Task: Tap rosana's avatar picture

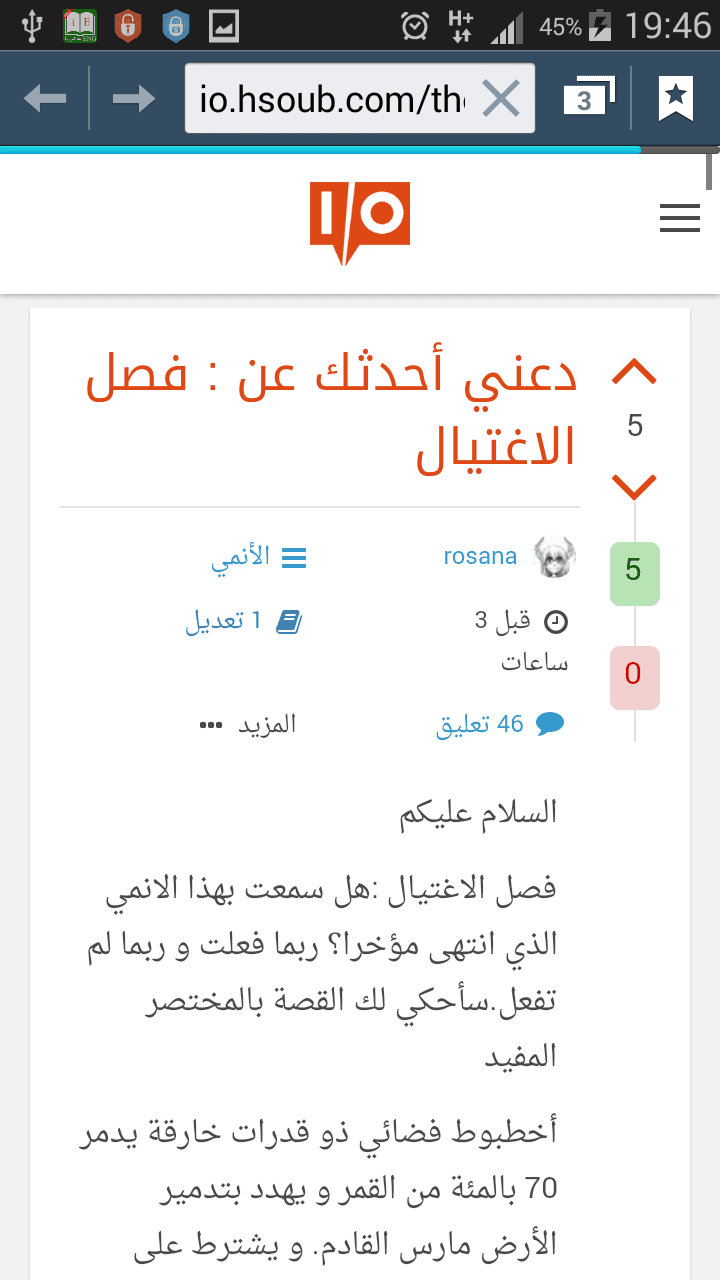Action: coord(554,557)
